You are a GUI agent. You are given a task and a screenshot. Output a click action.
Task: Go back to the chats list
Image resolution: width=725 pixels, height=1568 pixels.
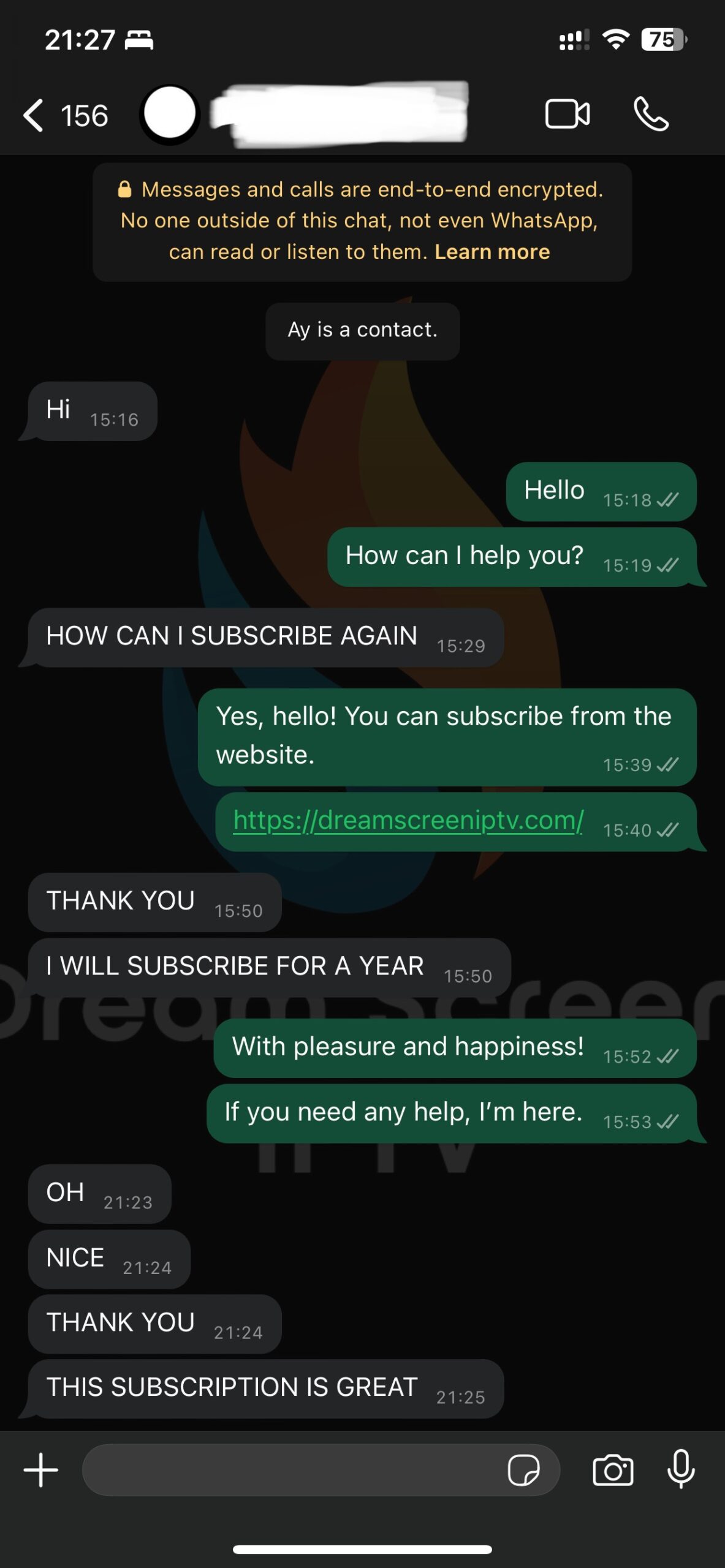tap(34, 115)
